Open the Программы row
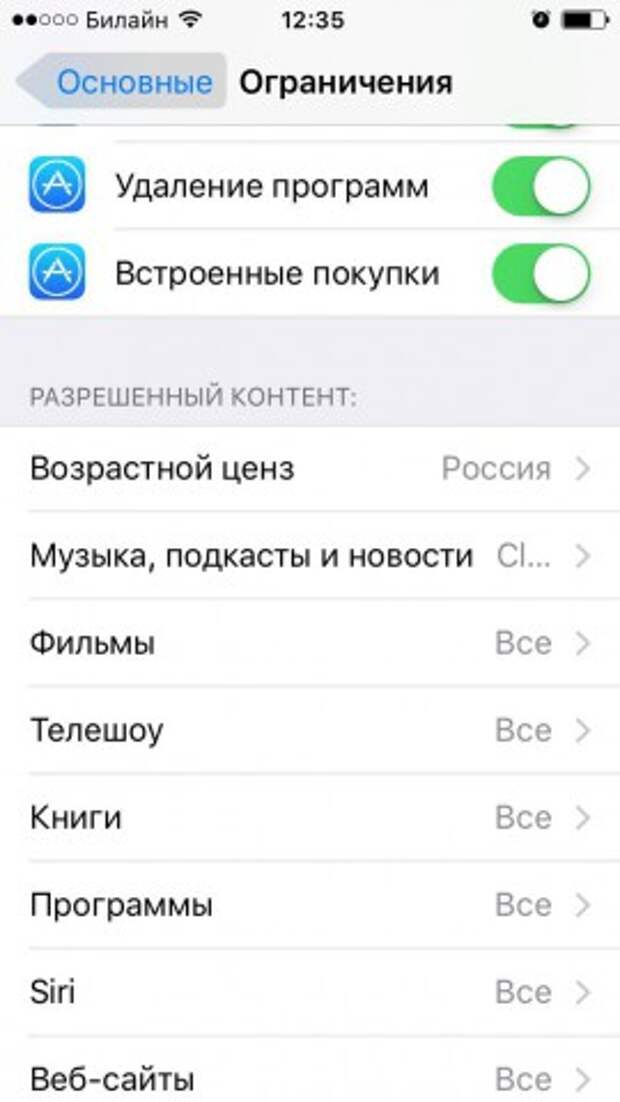Image resolution: width=620 pixels, height=1102 pixels. (x=310, y=906)
